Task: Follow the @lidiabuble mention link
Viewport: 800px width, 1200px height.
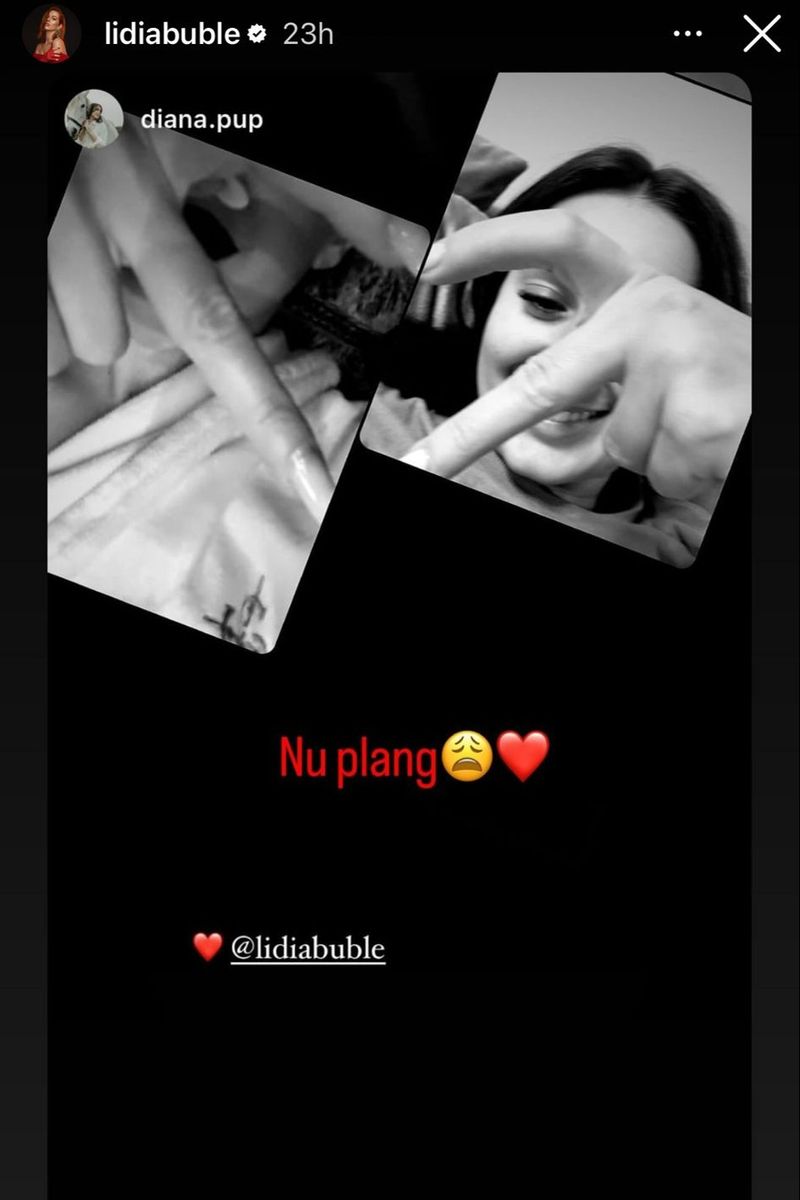Action: tap(307, 947)
